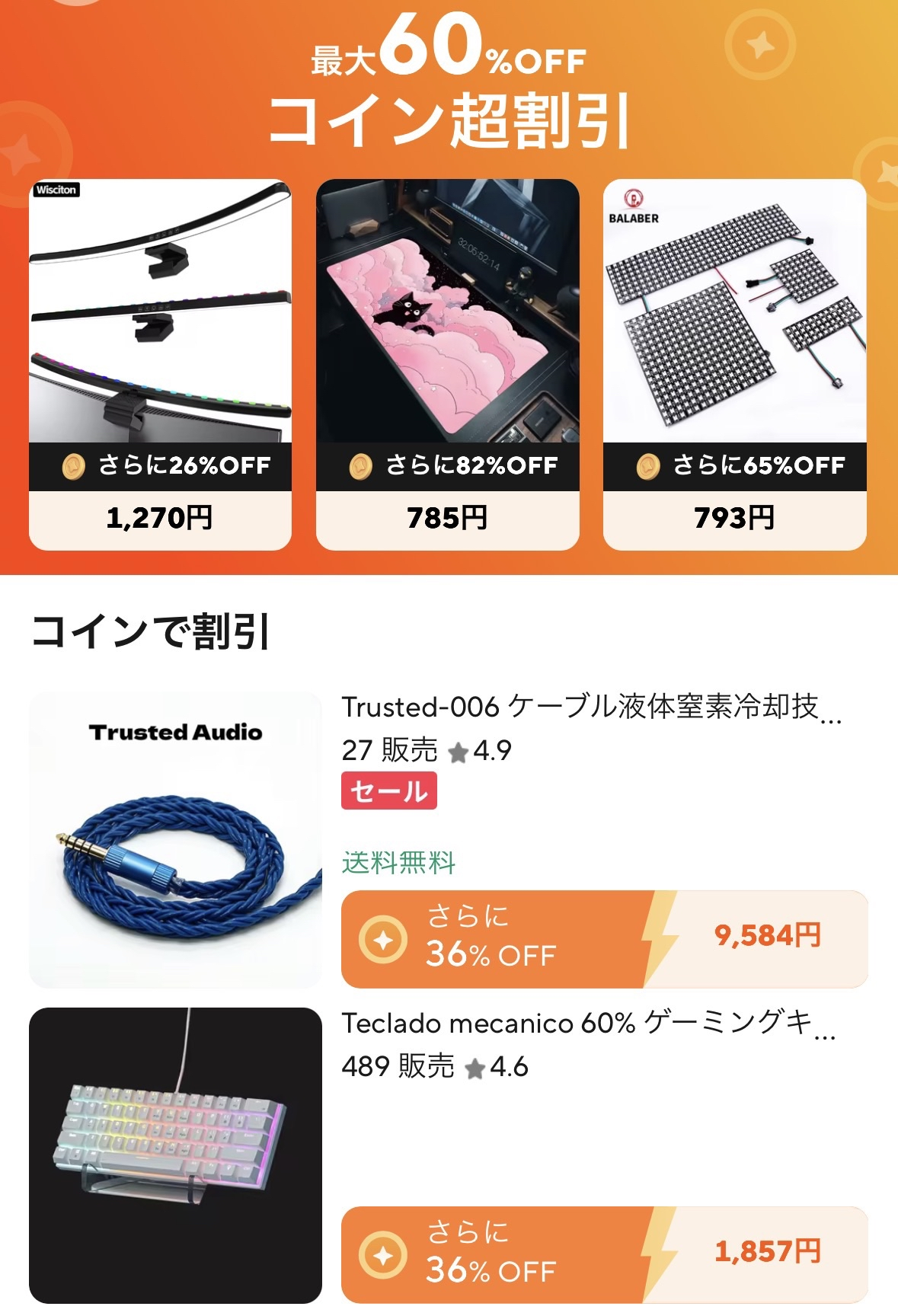Tap the 36% OFF coin banner for 1,857円
This screenshot has height=1316, width=898.
point(604,1254)
